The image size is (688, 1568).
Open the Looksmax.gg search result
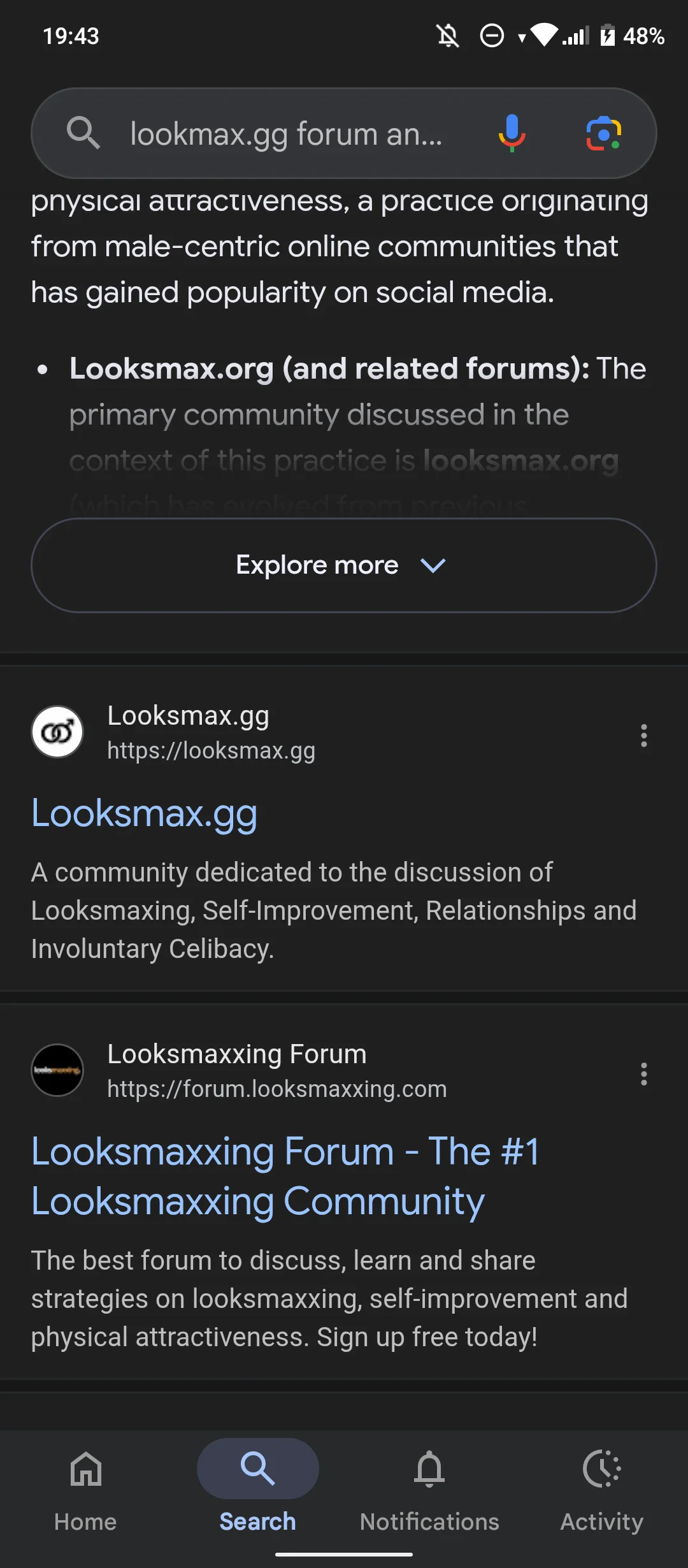(x=145, y=814)
